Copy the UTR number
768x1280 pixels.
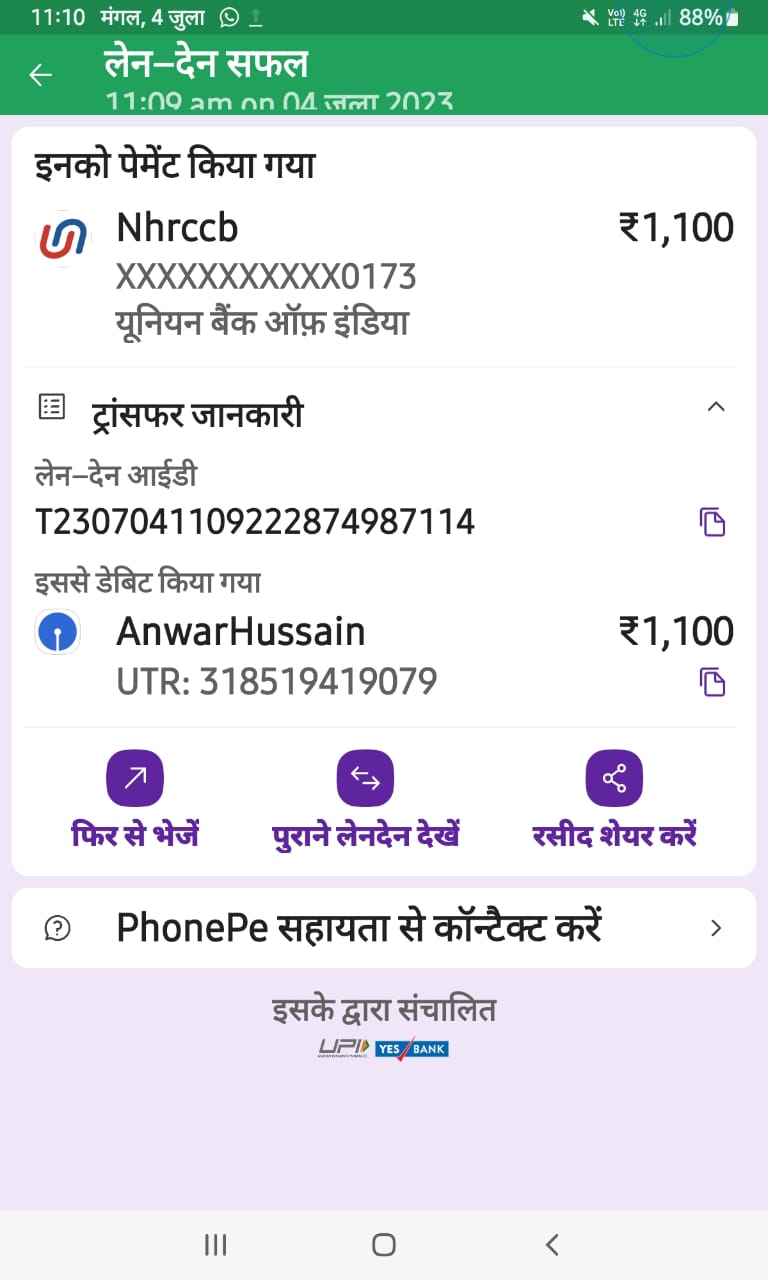712,682
